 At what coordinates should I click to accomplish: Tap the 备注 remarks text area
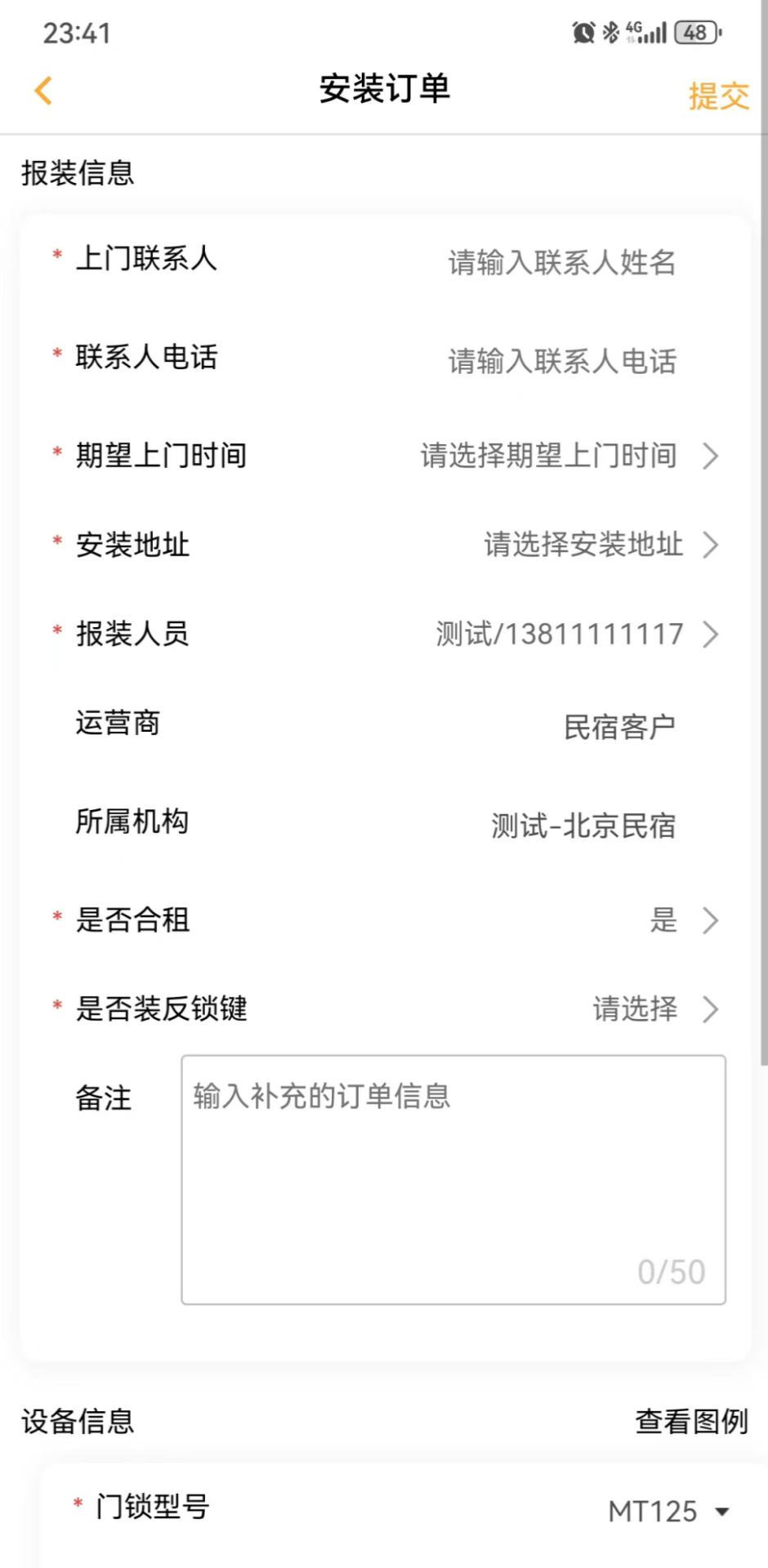[452, 1176]
